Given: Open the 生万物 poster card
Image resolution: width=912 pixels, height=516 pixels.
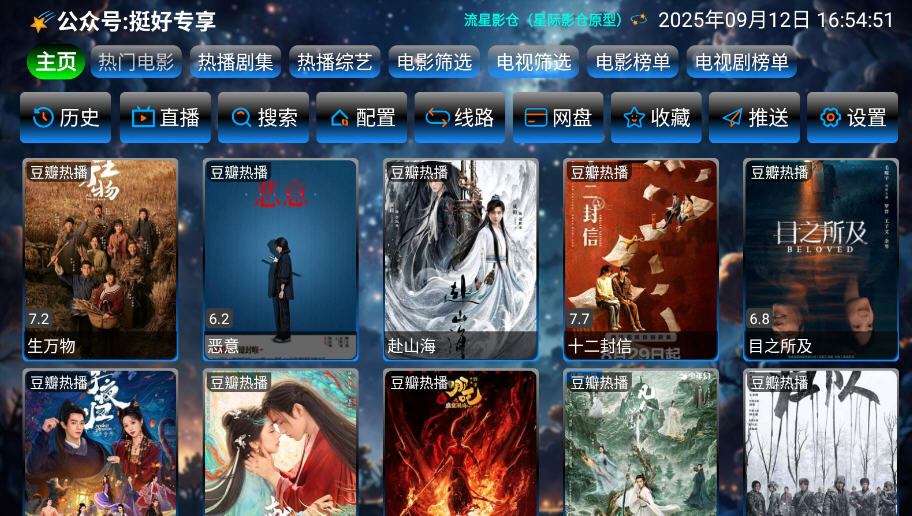Looking at the screenshot, I should click(100, 258).
